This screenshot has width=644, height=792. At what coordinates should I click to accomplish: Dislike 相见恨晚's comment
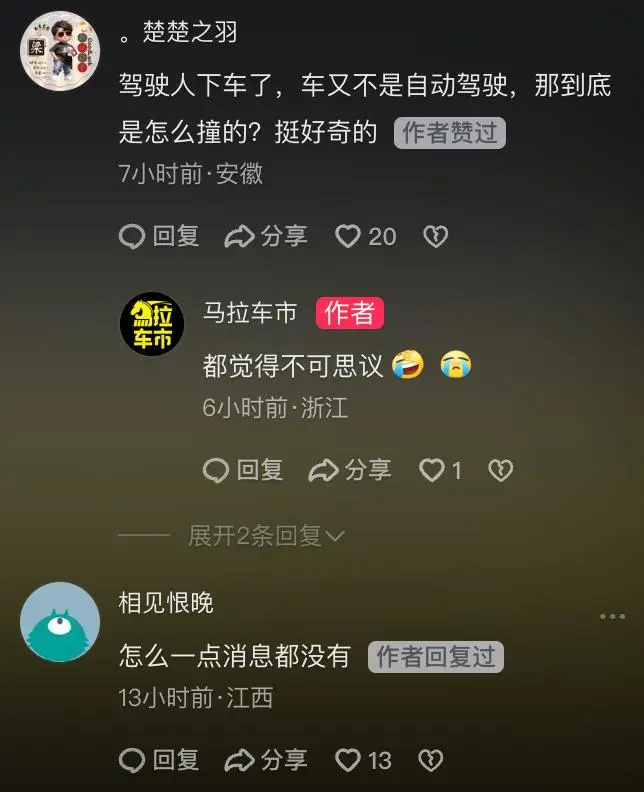(x=430, y=761)
